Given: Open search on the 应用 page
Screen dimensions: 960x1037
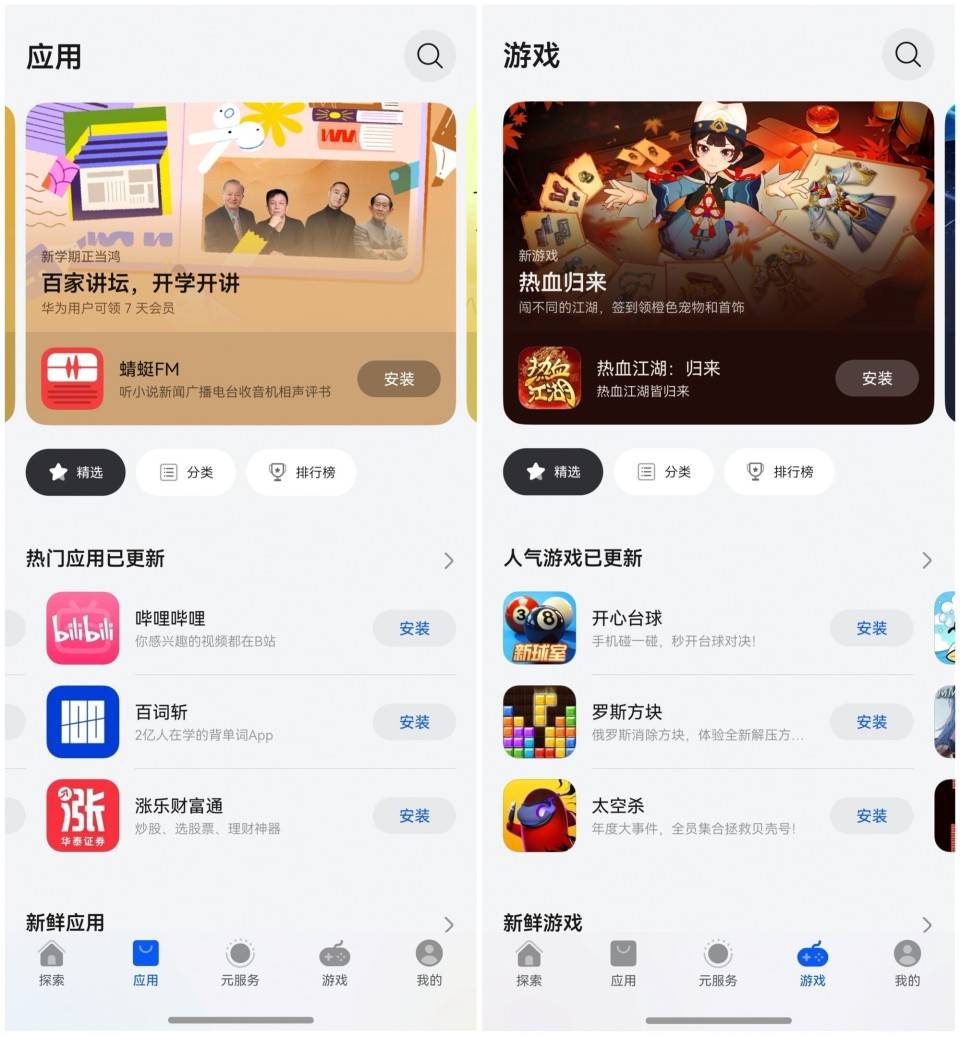Looking at the screenshot, I should (430, 56).
